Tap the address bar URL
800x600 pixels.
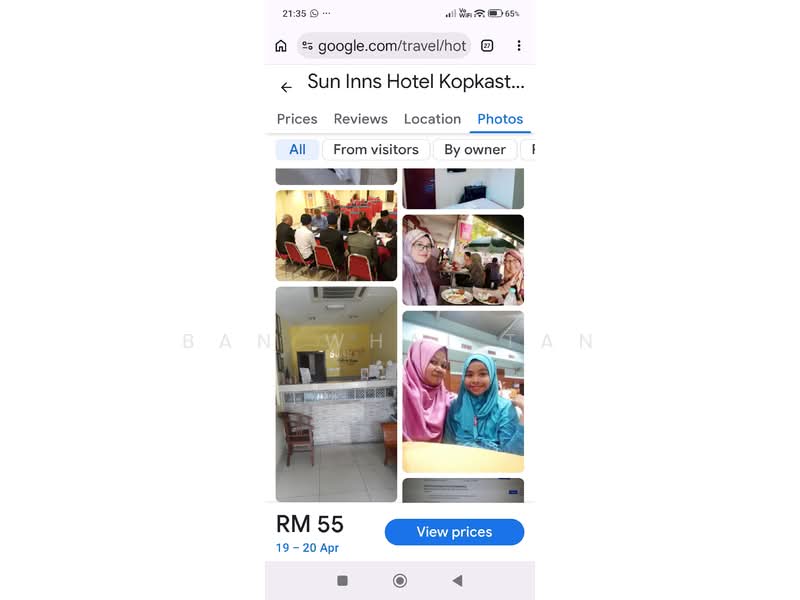pyautogui.click(x=390, y=46)
